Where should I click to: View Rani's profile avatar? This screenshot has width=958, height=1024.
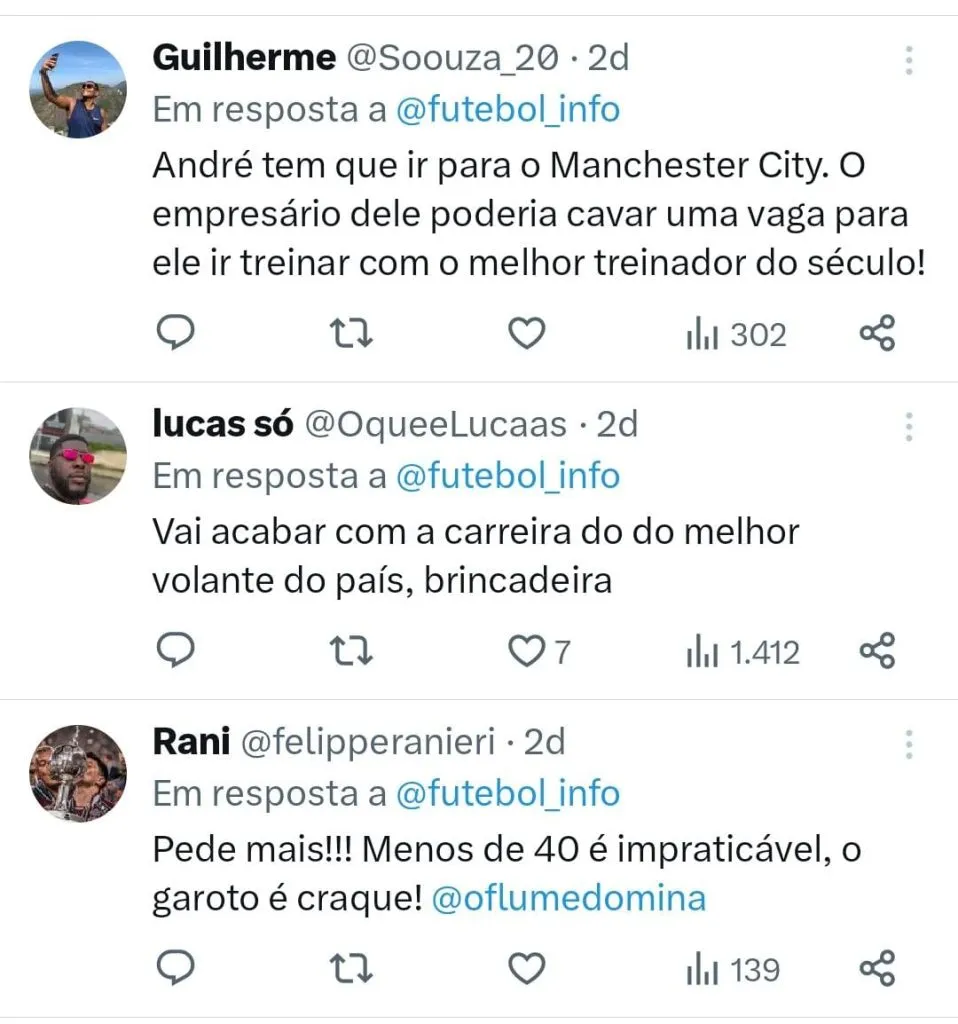[x=78, y=773]
